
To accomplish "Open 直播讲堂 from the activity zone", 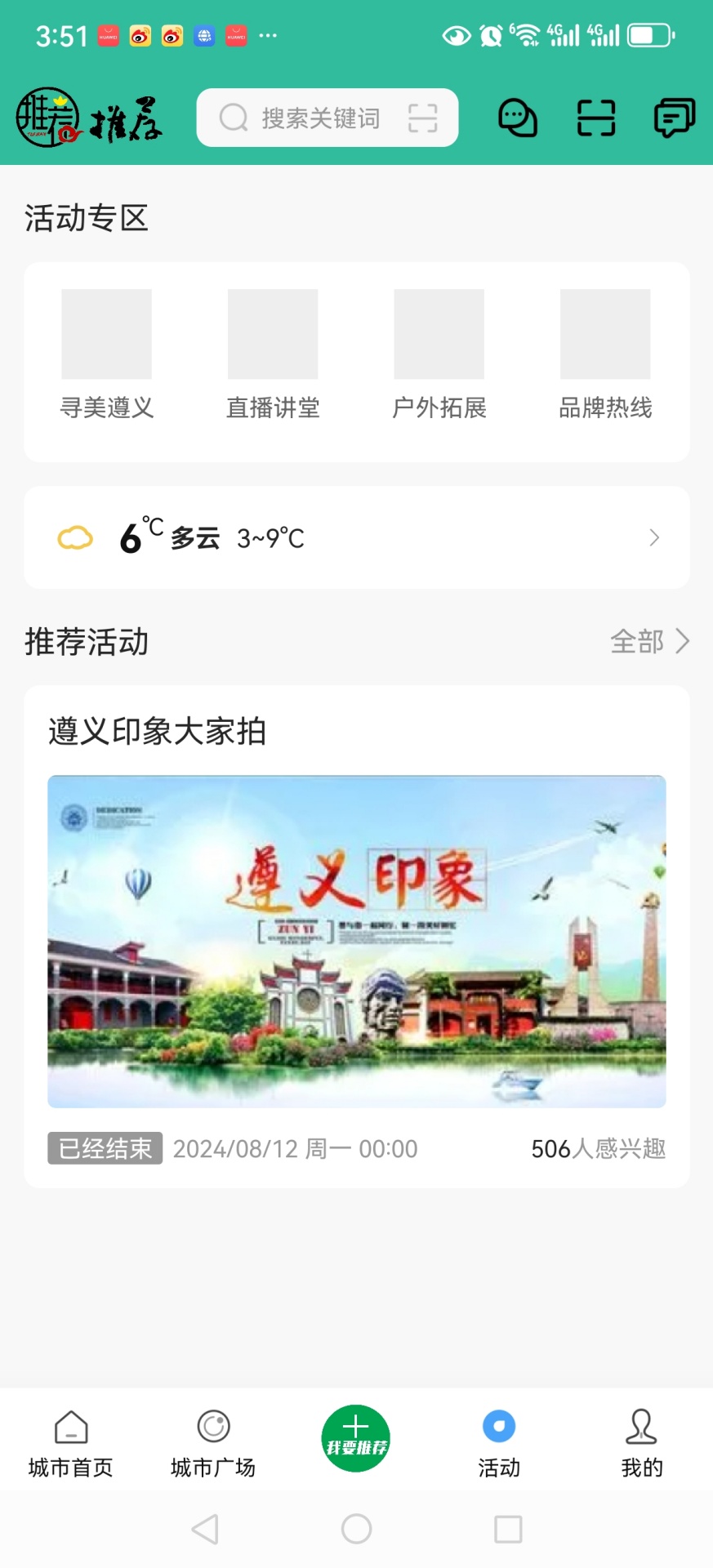I will (274, 333).
